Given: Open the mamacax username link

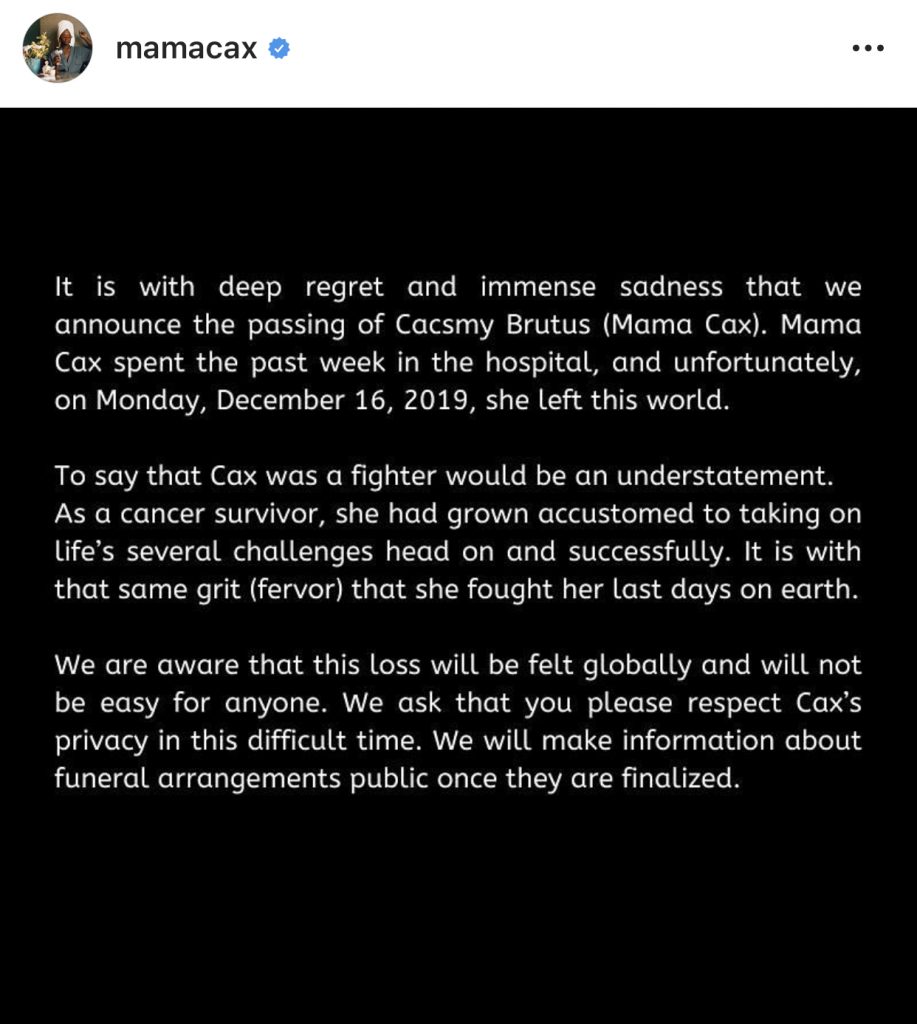Looking at the screenshot, I should point(186,48).
